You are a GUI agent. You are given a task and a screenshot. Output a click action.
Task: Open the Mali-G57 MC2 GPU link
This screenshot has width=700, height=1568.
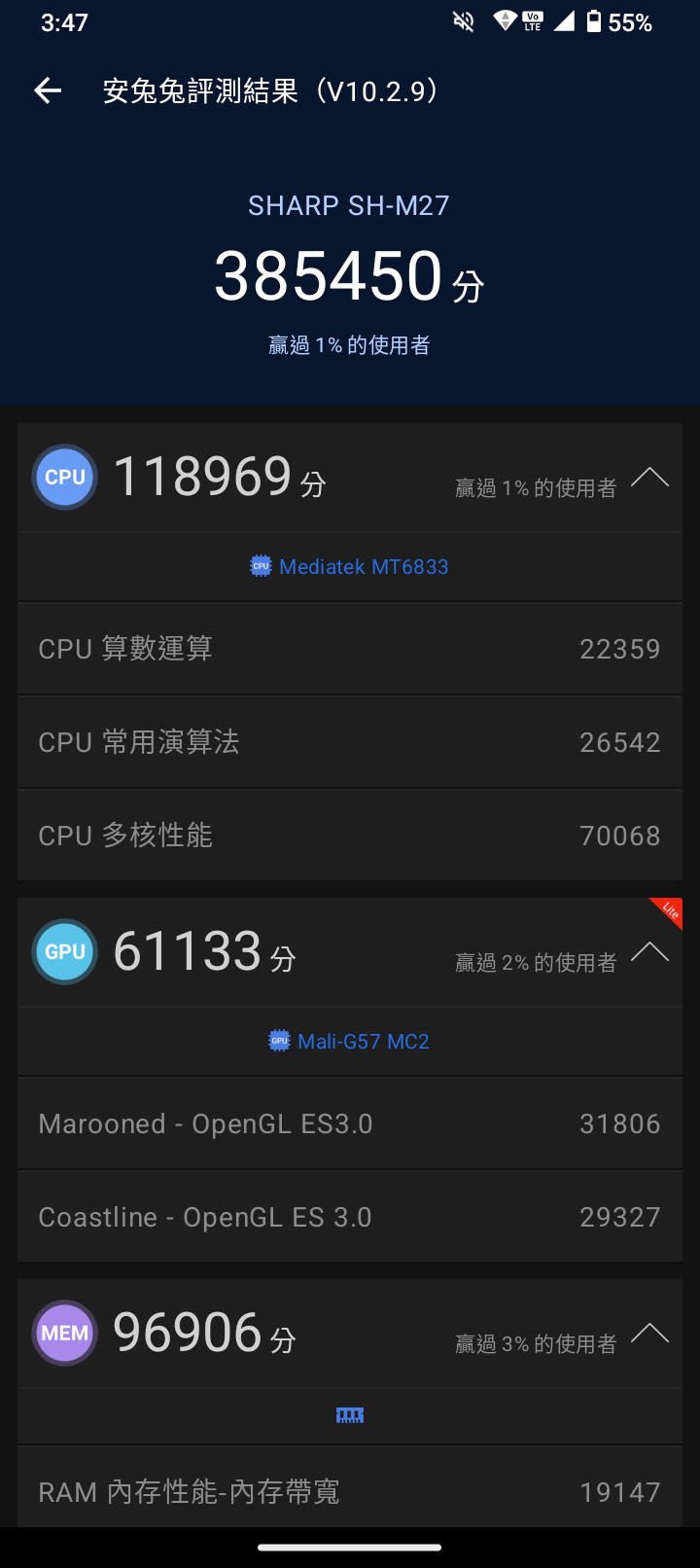coord(350,1042)
